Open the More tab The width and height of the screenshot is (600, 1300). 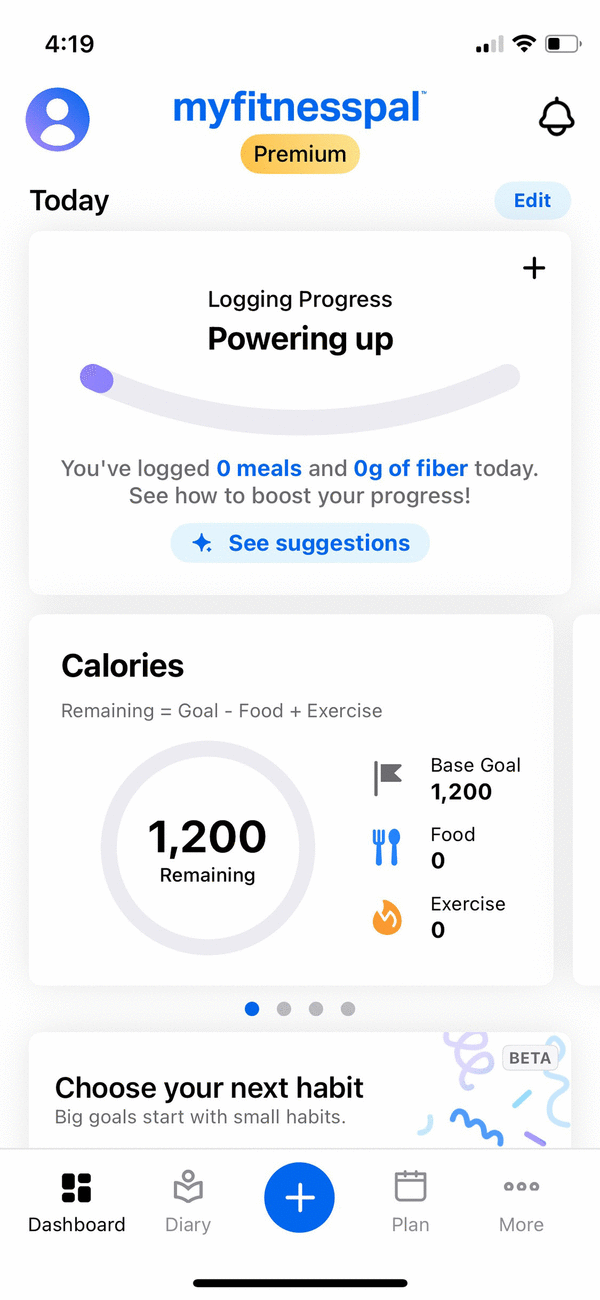[522, 1201]
